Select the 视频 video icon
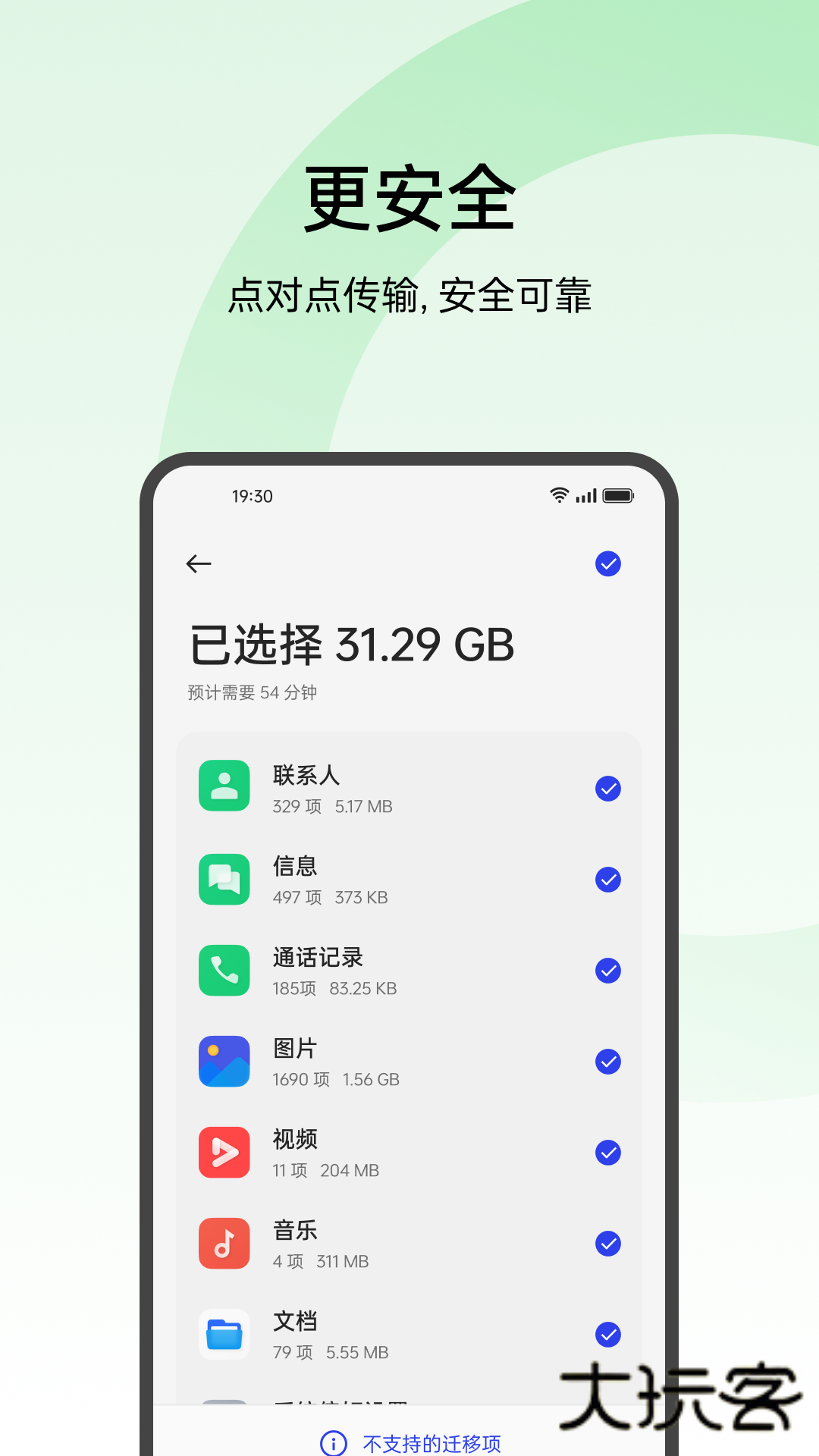 tap(224, 1152)
